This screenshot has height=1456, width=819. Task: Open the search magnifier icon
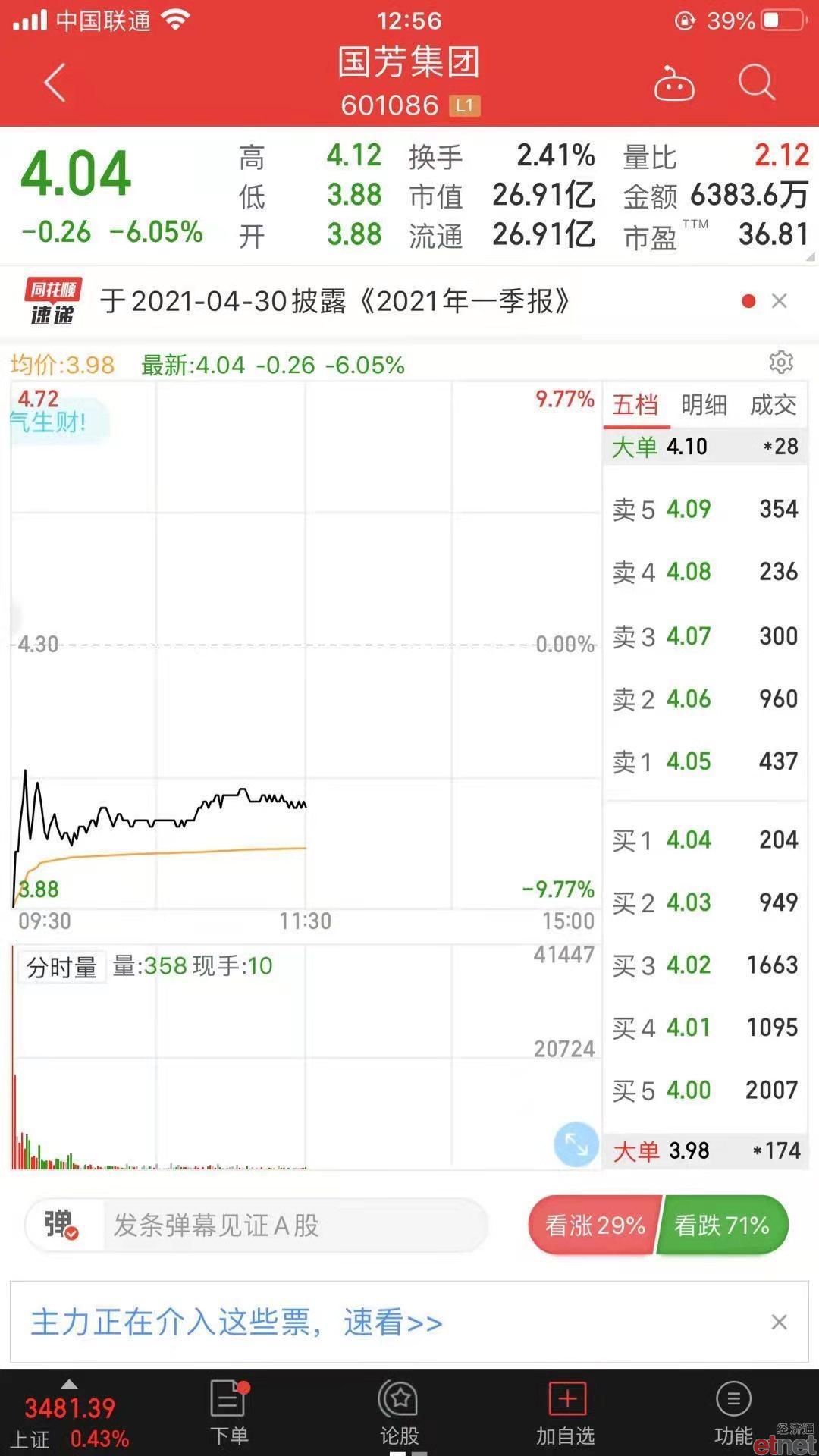click(x=757, y=82)
